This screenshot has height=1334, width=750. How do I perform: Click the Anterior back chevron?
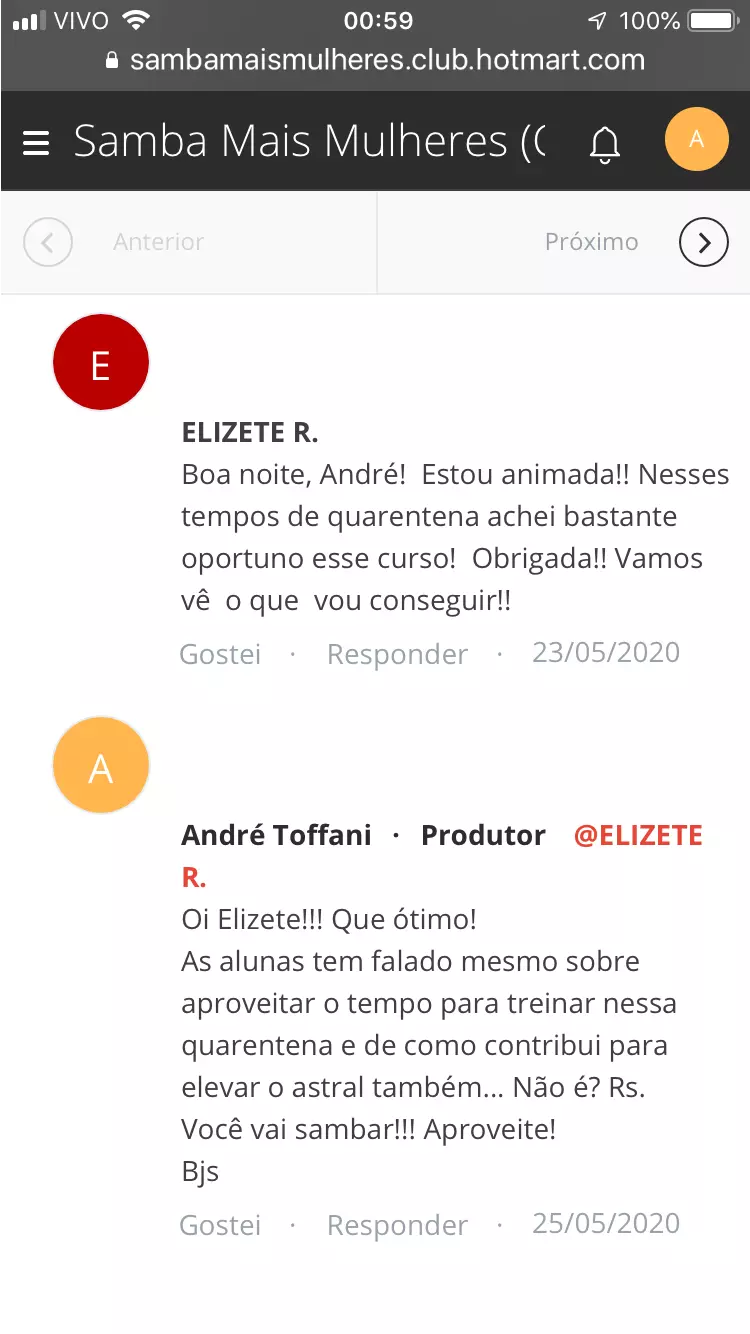(x=47, y=241)
